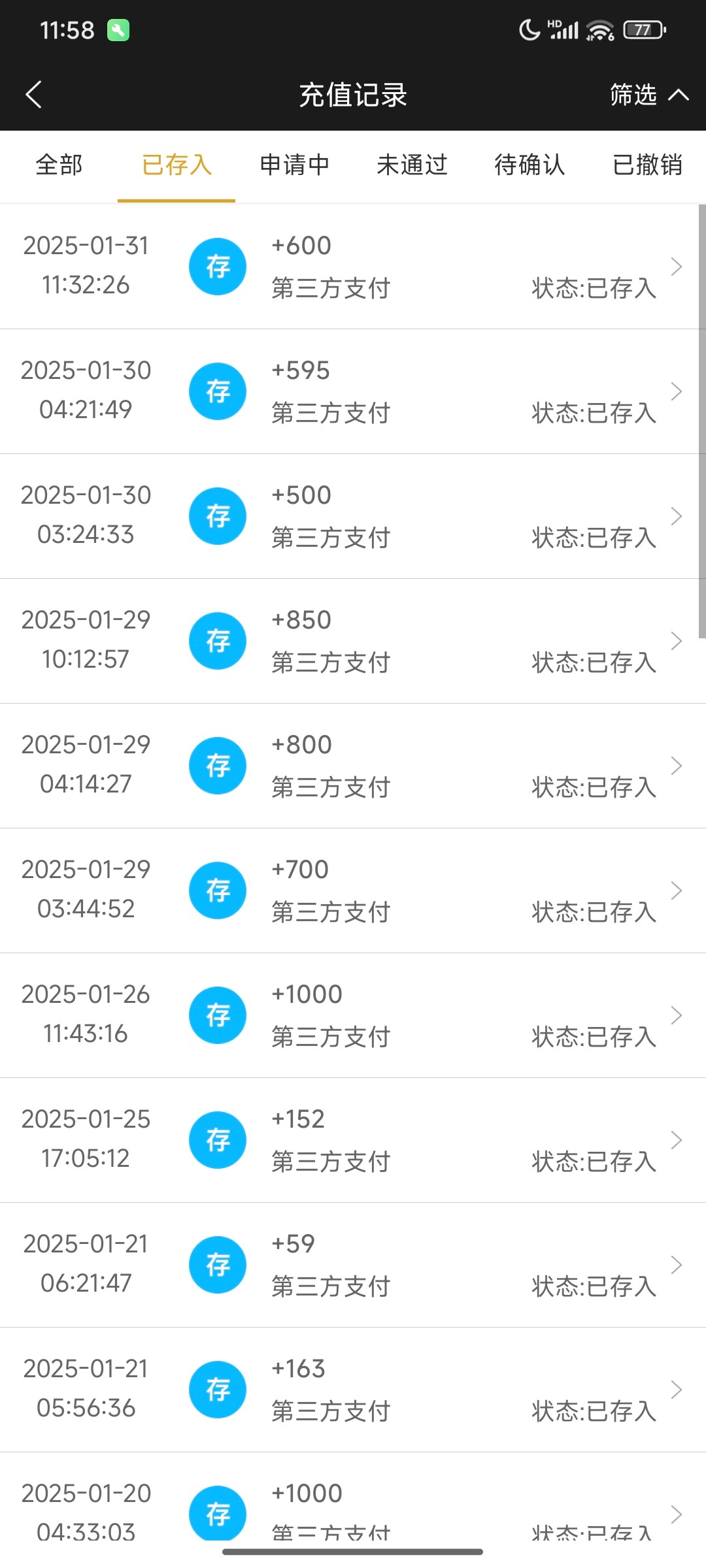View the 未通过 tab
Screen dimensions: 706x1568
(x=412, y=165)
